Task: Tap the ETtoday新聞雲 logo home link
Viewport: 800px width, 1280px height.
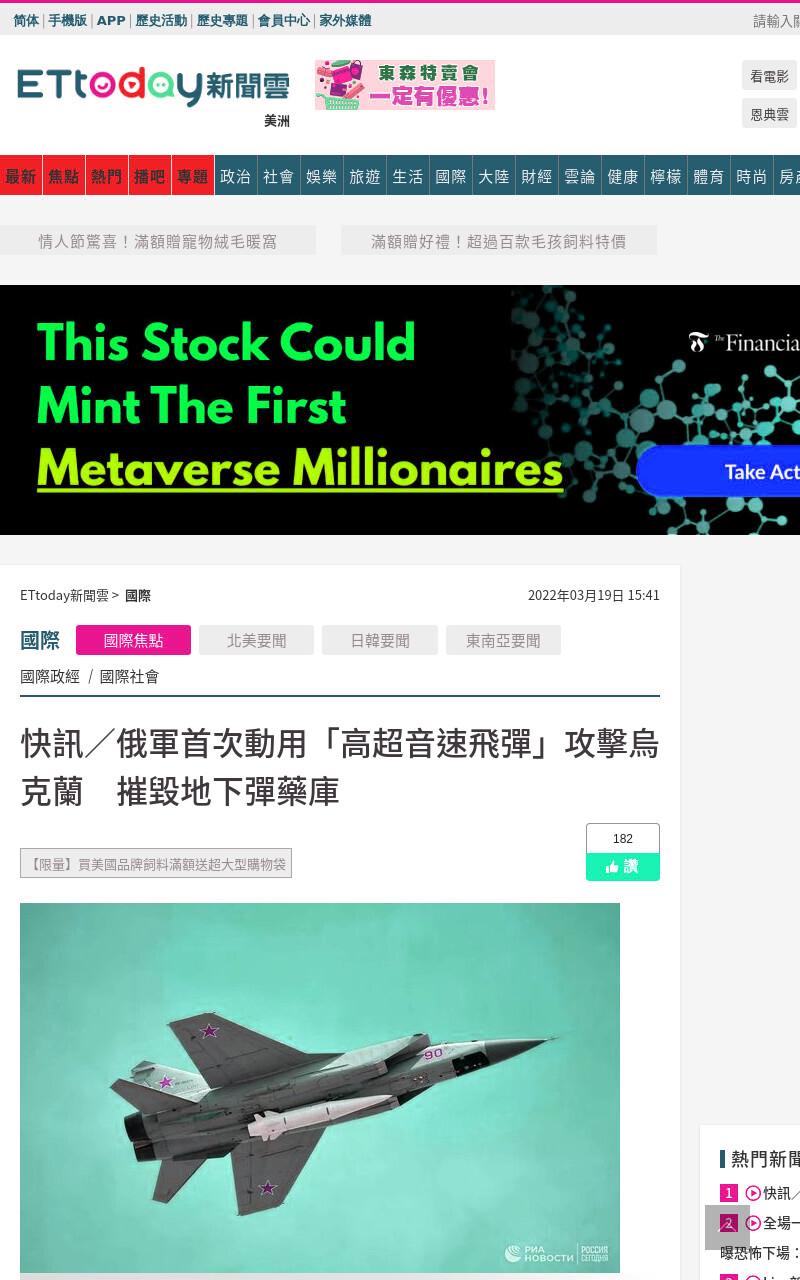Action: point(153,87)
